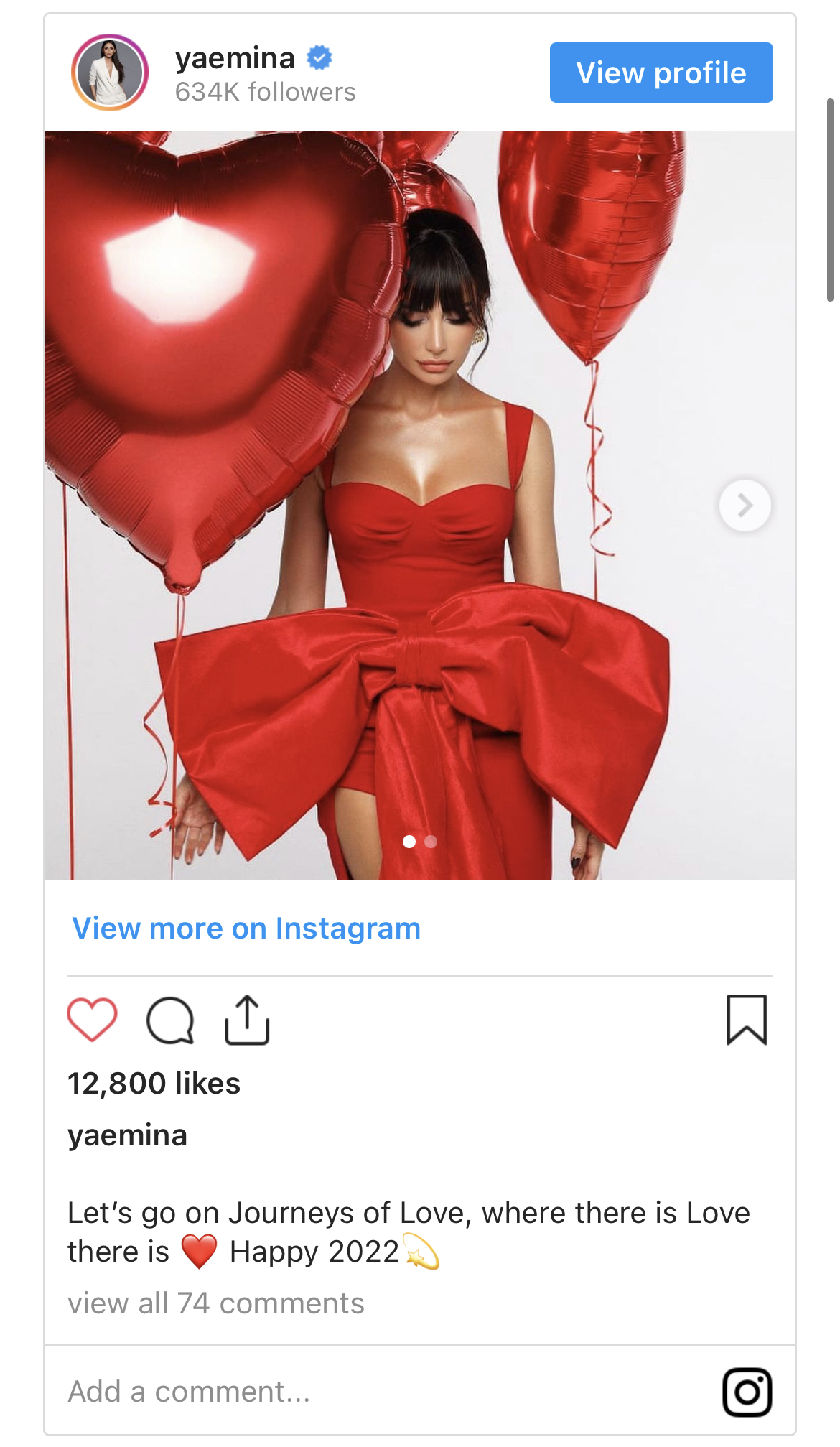
Task: Tap the View profile button
Action: coord(661,73)
